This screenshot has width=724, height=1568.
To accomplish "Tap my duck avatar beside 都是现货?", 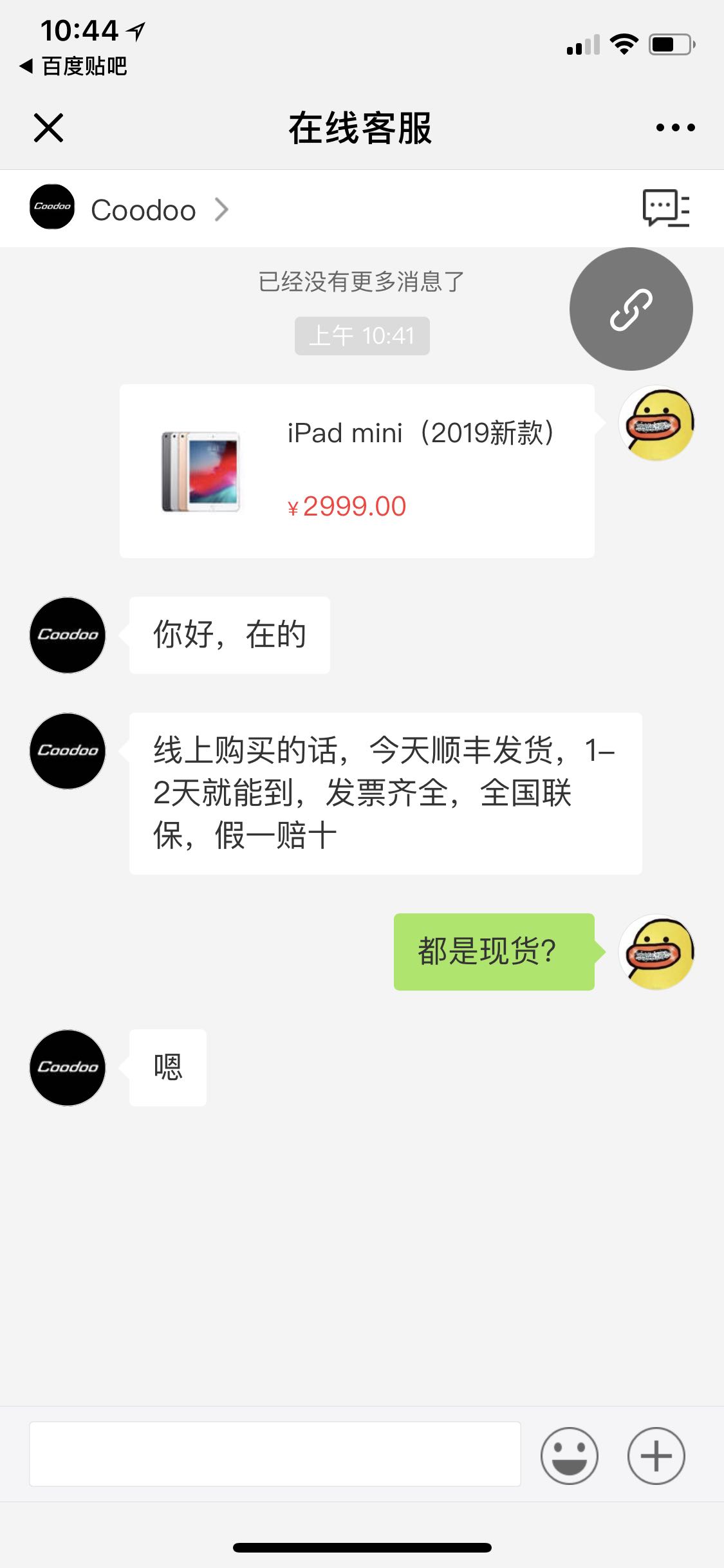I will pos(656,951).
